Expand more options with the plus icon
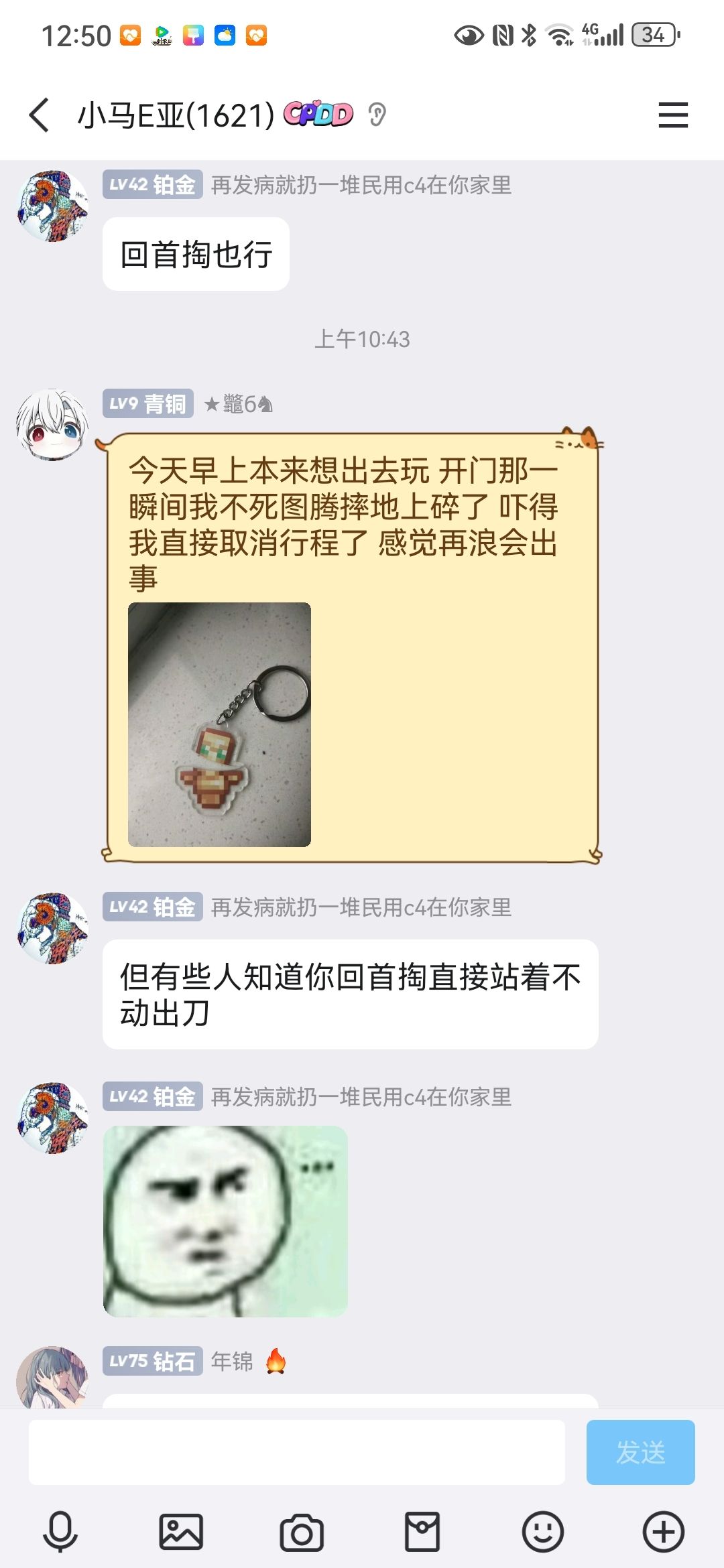This screenshot has width=724, height=1568. [663, 1532]
